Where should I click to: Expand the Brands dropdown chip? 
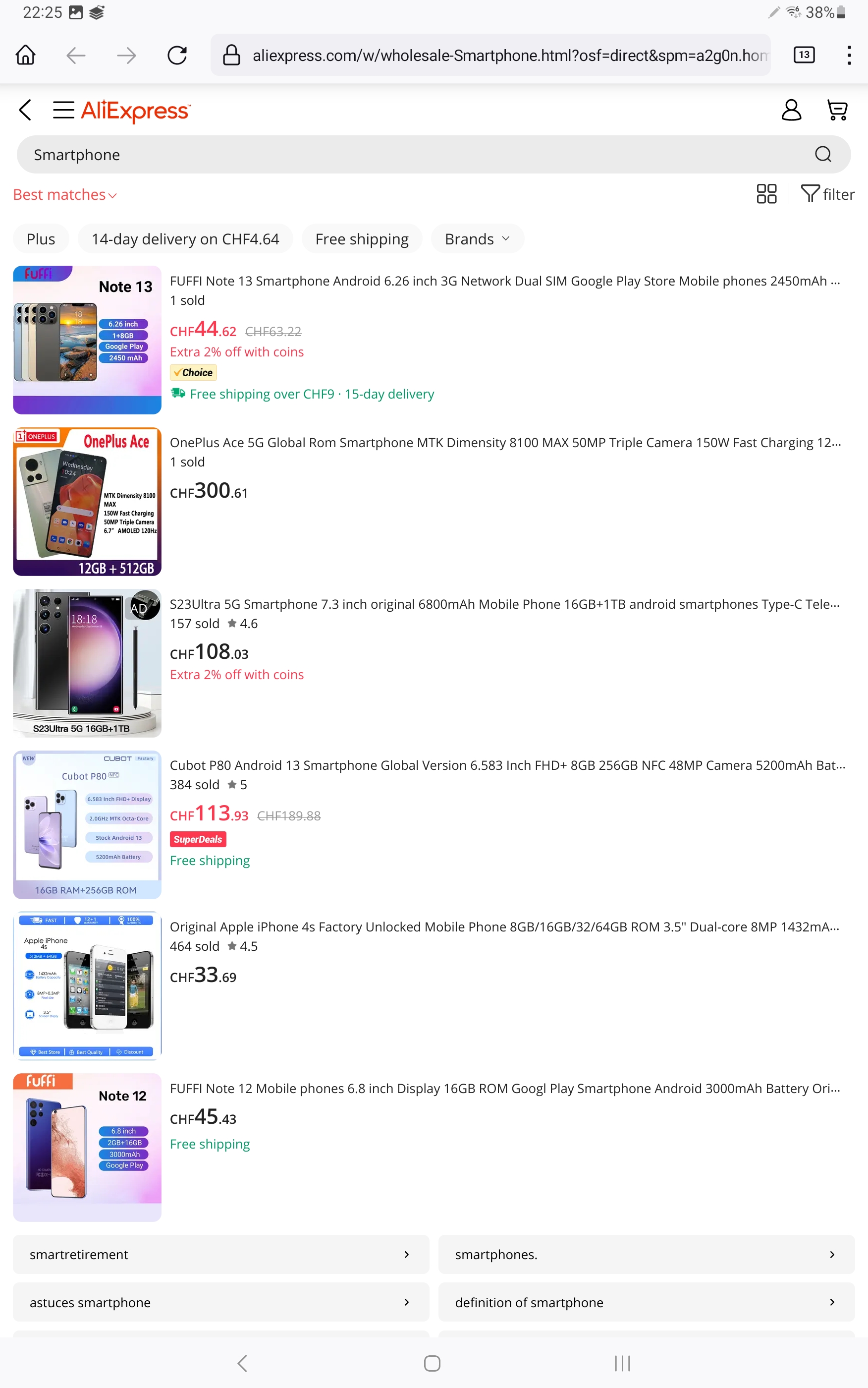(x=477, y=239)
